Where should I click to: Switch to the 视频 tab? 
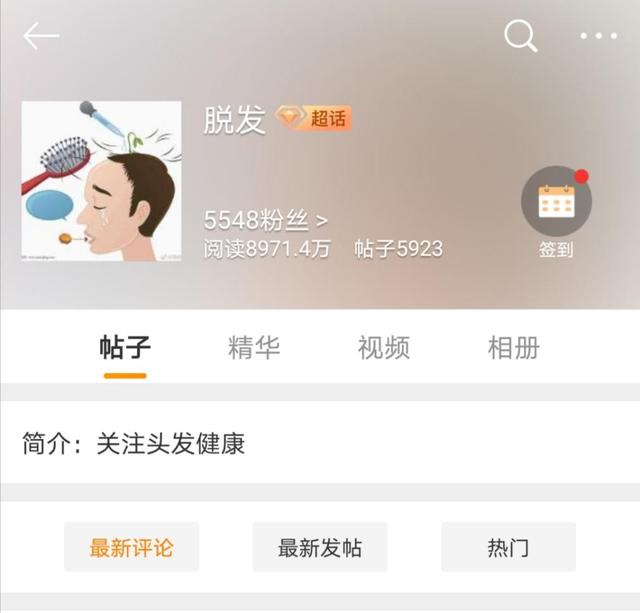[x=384, y=348]
